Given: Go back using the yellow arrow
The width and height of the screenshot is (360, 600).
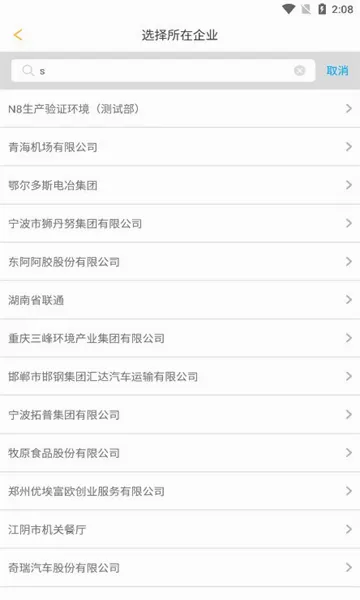Looking at the screenshot, I should 18,35.
